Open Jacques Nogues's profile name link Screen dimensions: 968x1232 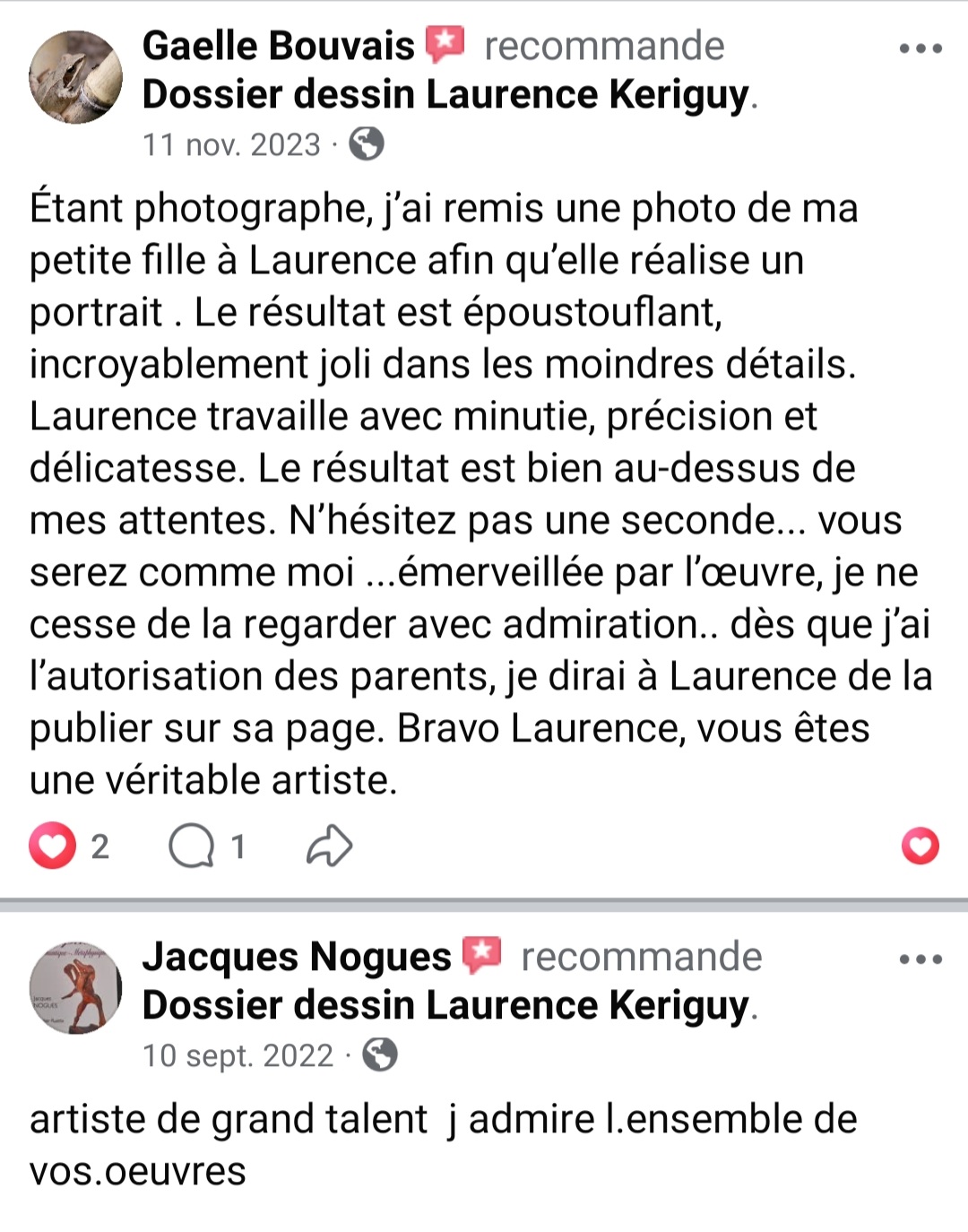coord(297,957)
